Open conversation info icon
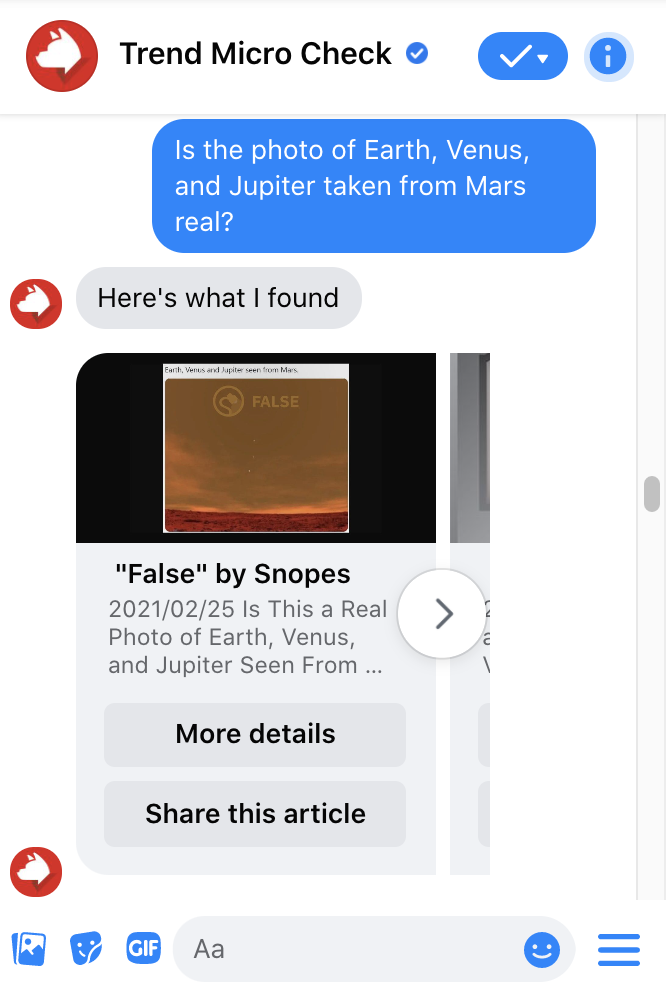The image size is (666, 992). tap(608, 56)
